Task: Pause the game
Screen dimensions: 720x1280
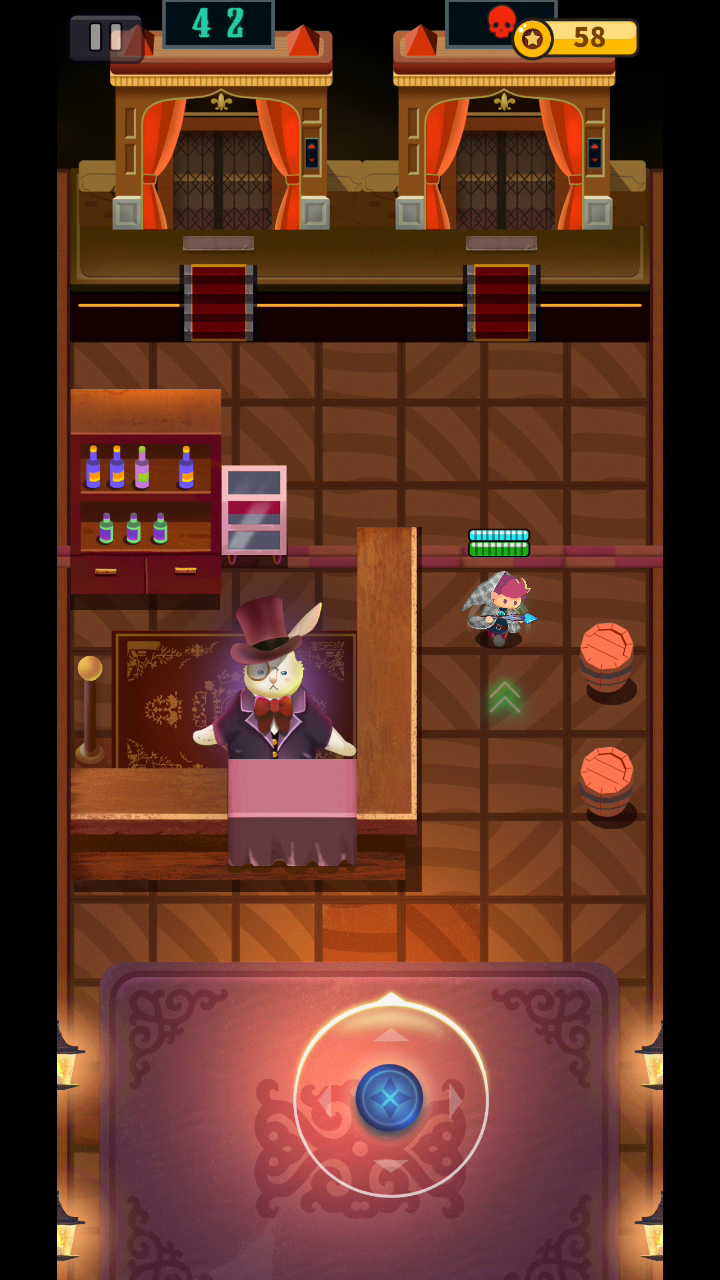Action: [106, 38]
